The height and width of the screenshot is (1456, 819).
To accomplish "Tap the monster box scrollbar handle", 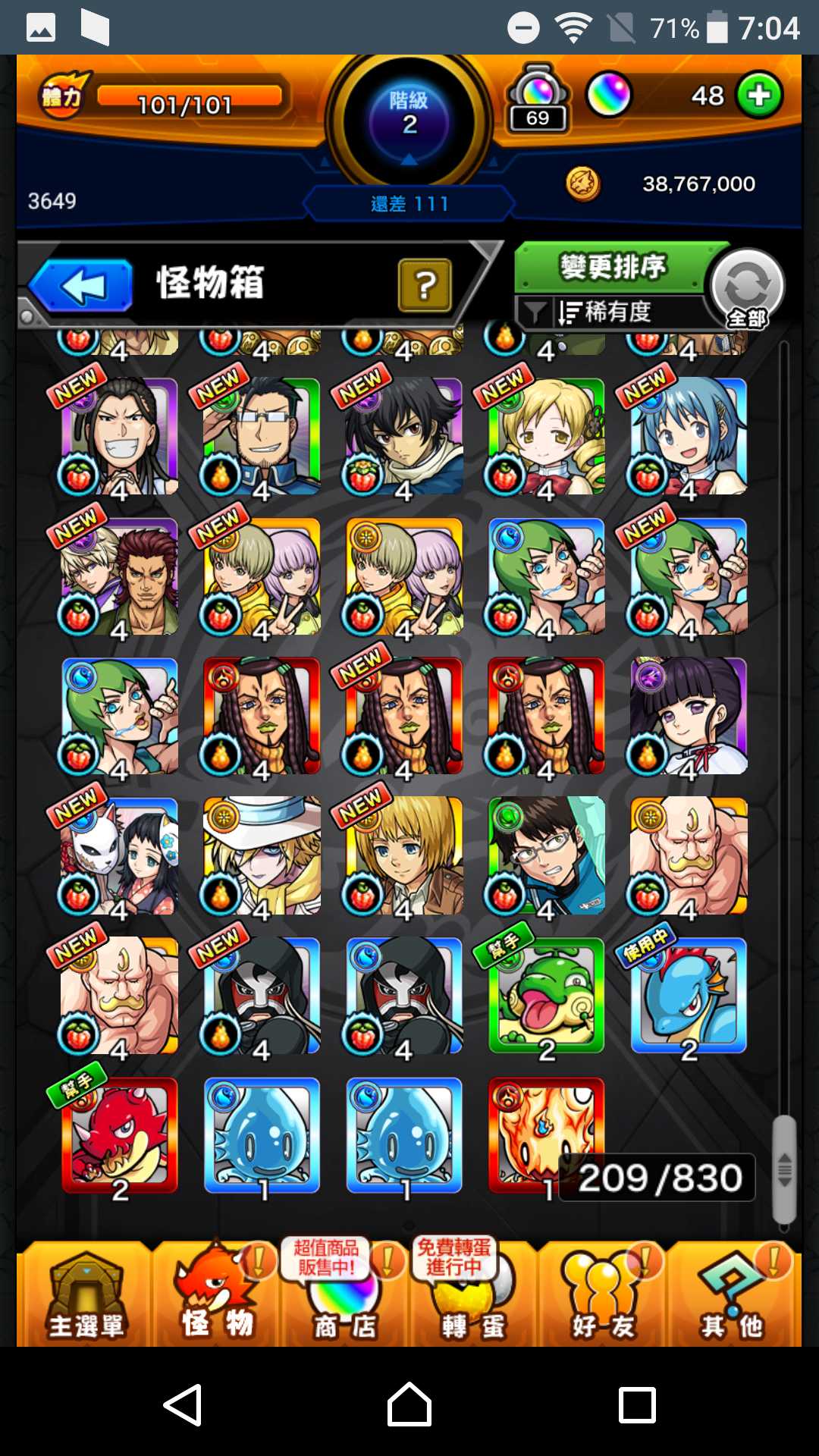I will click(x=784, y=1169).
